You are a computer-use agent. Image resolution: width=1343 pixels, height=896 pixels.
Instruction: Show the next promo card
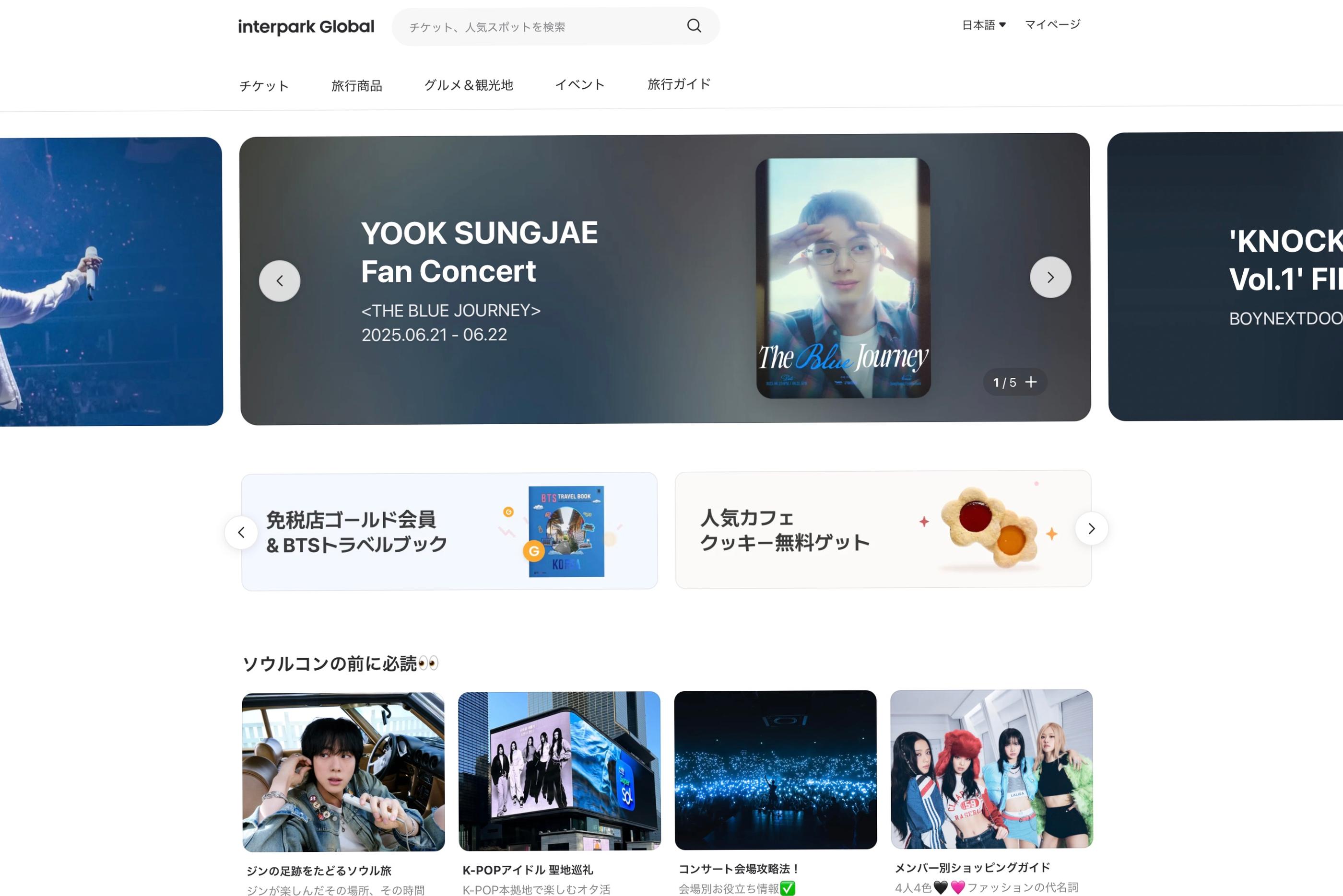click(1091, 529)
